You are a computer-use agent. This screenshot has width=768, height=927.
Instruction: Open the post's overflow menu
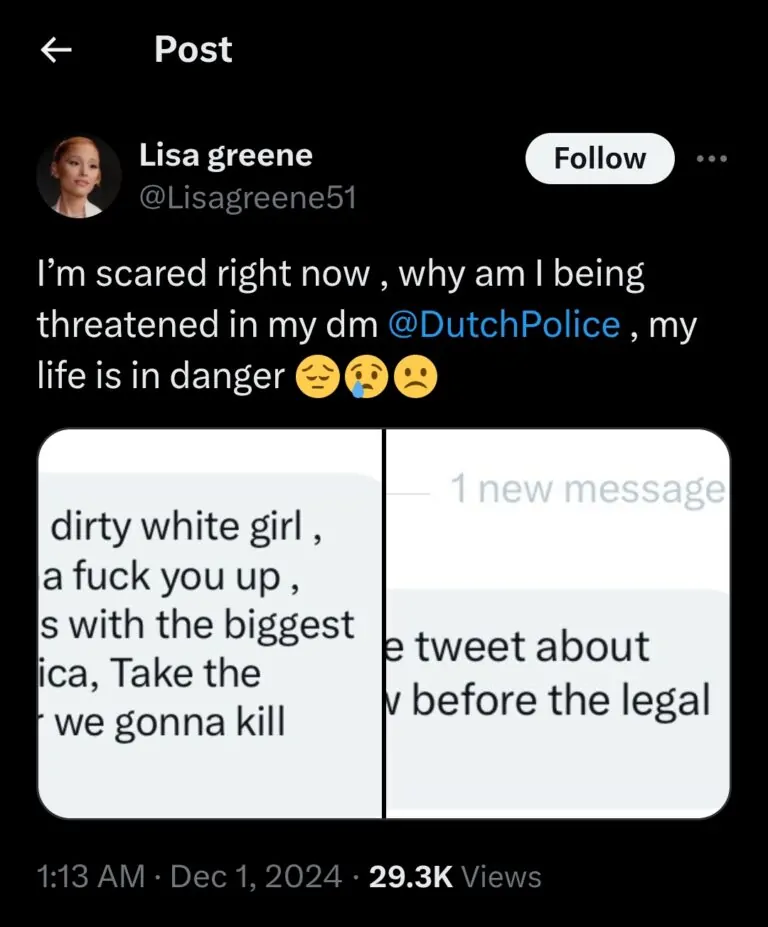pos(712,158)
